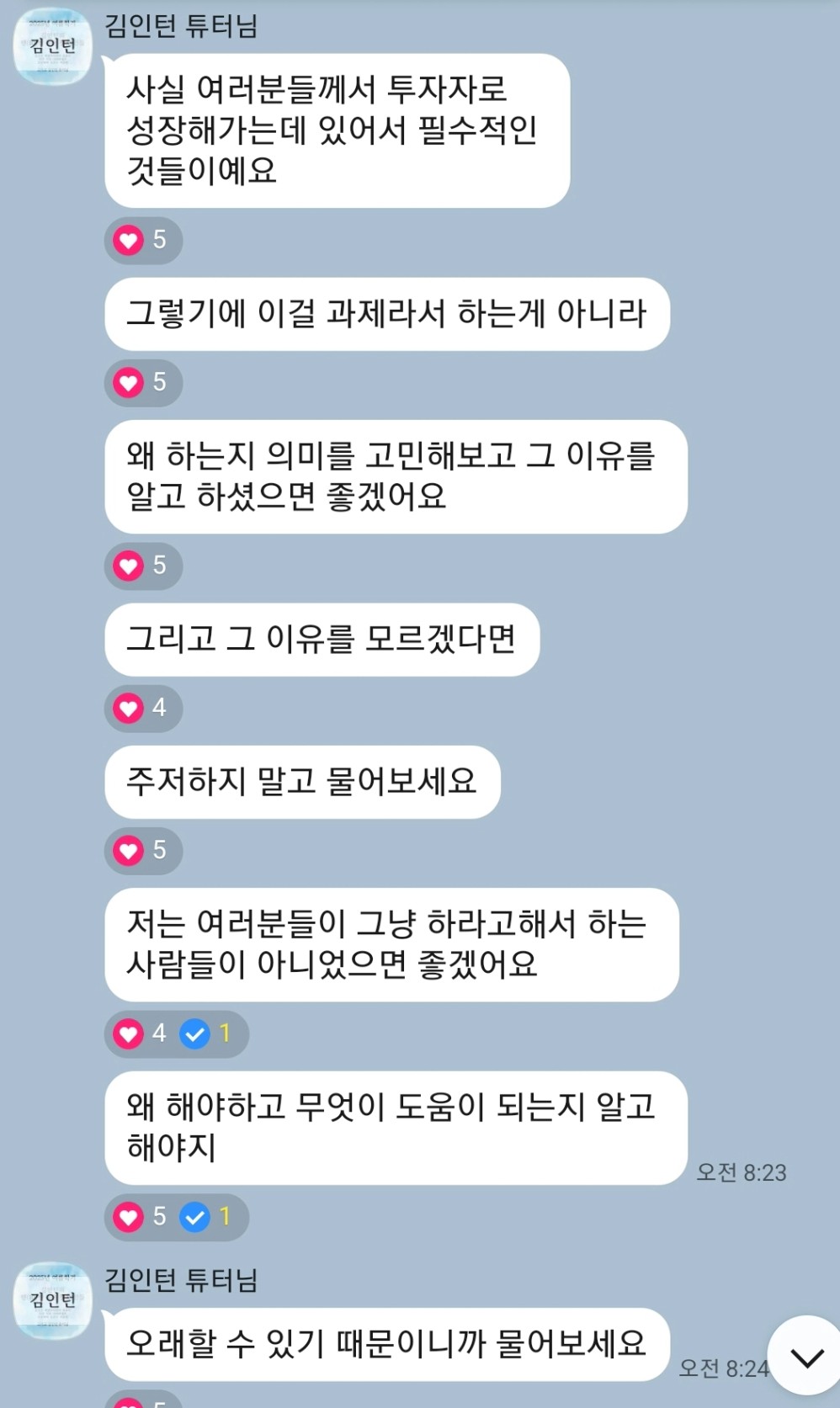840x1408 pixels.
Task: Tap heart reaction under '주저하지 말고 물어보세요'
Action: [143, 850]
